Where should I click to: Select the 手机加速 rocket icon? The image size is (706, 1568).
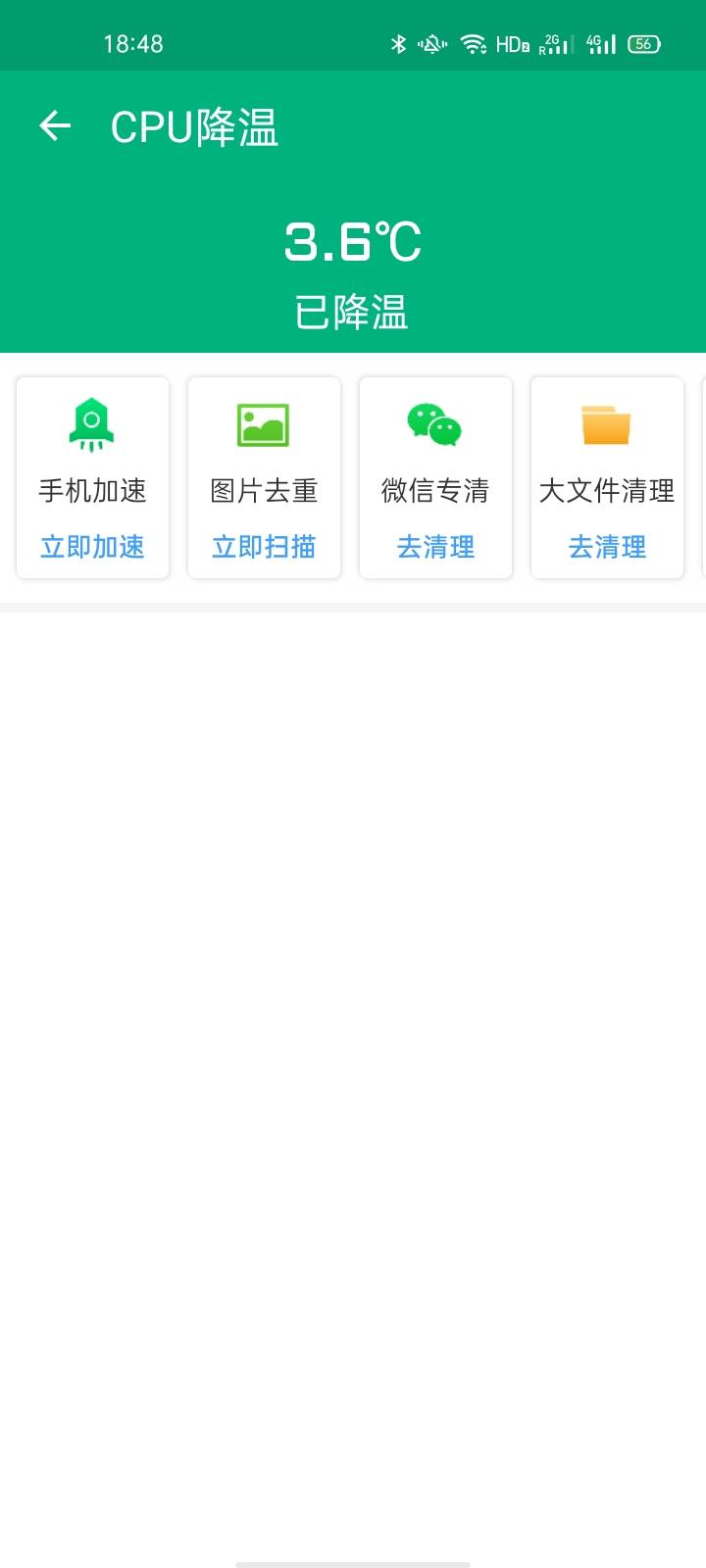click(x=92, y=423)
